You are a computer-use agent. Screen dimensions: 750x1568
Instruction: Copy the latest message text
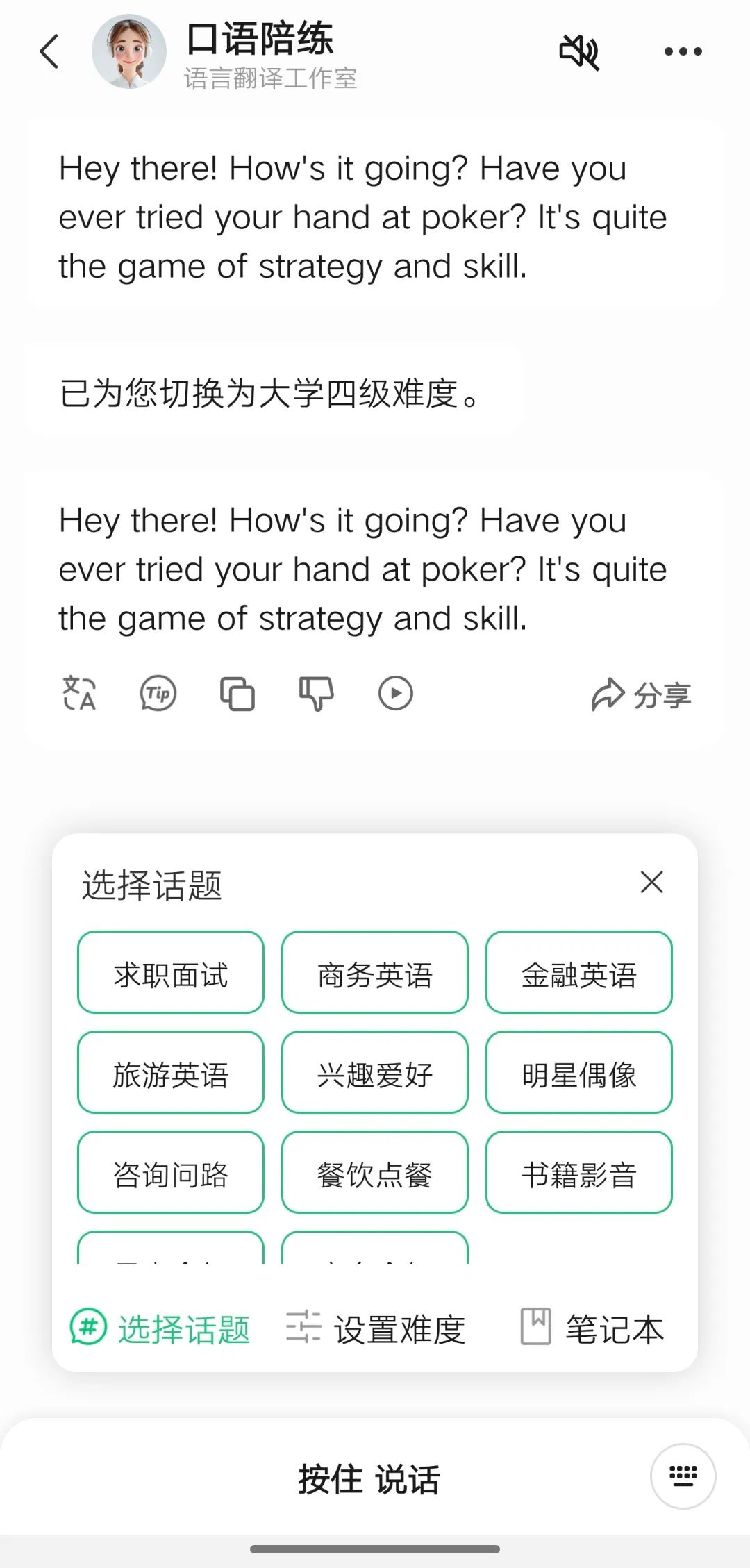click(237, 693)
